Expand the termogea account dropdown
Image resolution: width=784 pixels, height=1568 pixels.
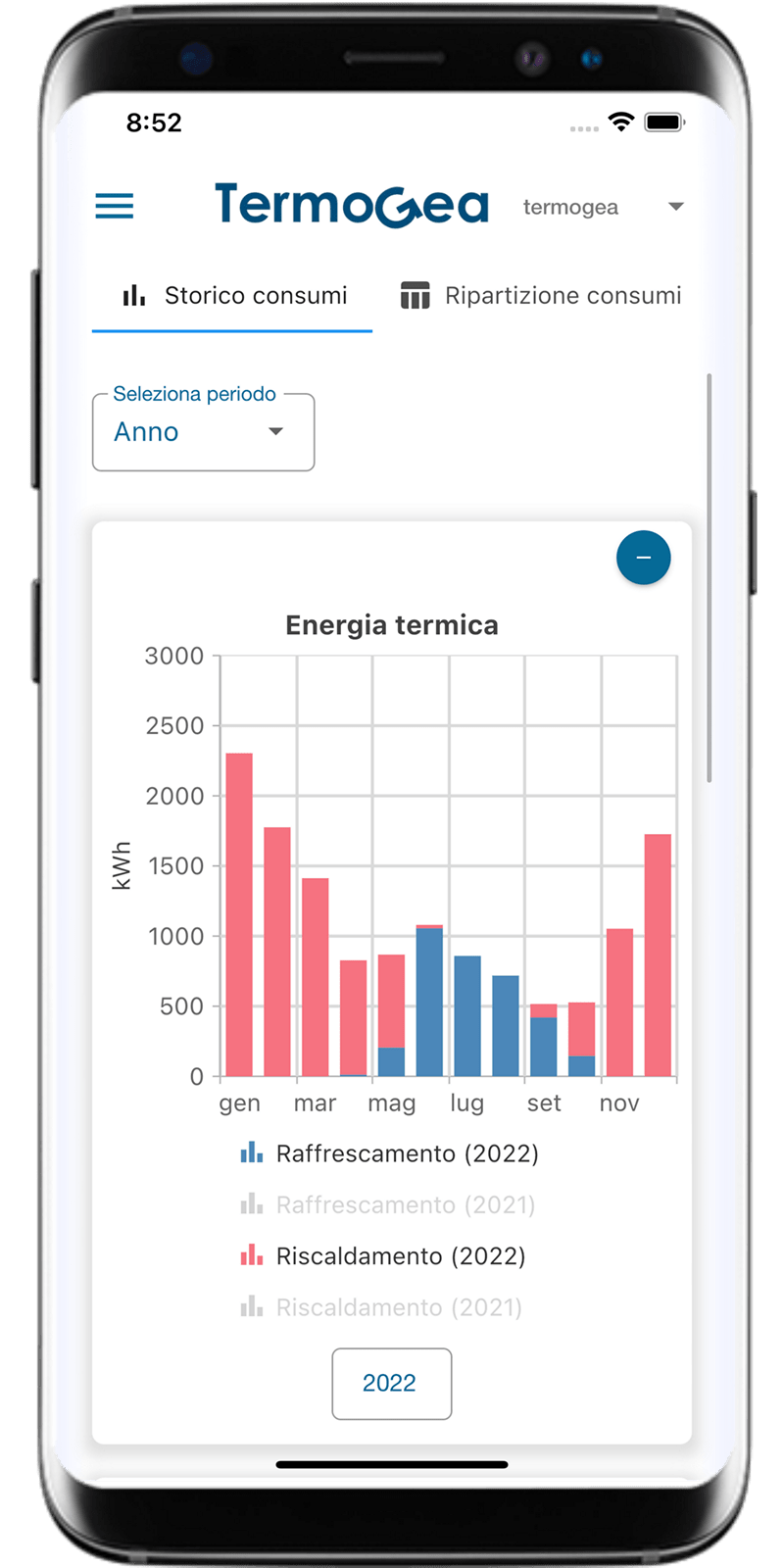[x=603, y=207]
